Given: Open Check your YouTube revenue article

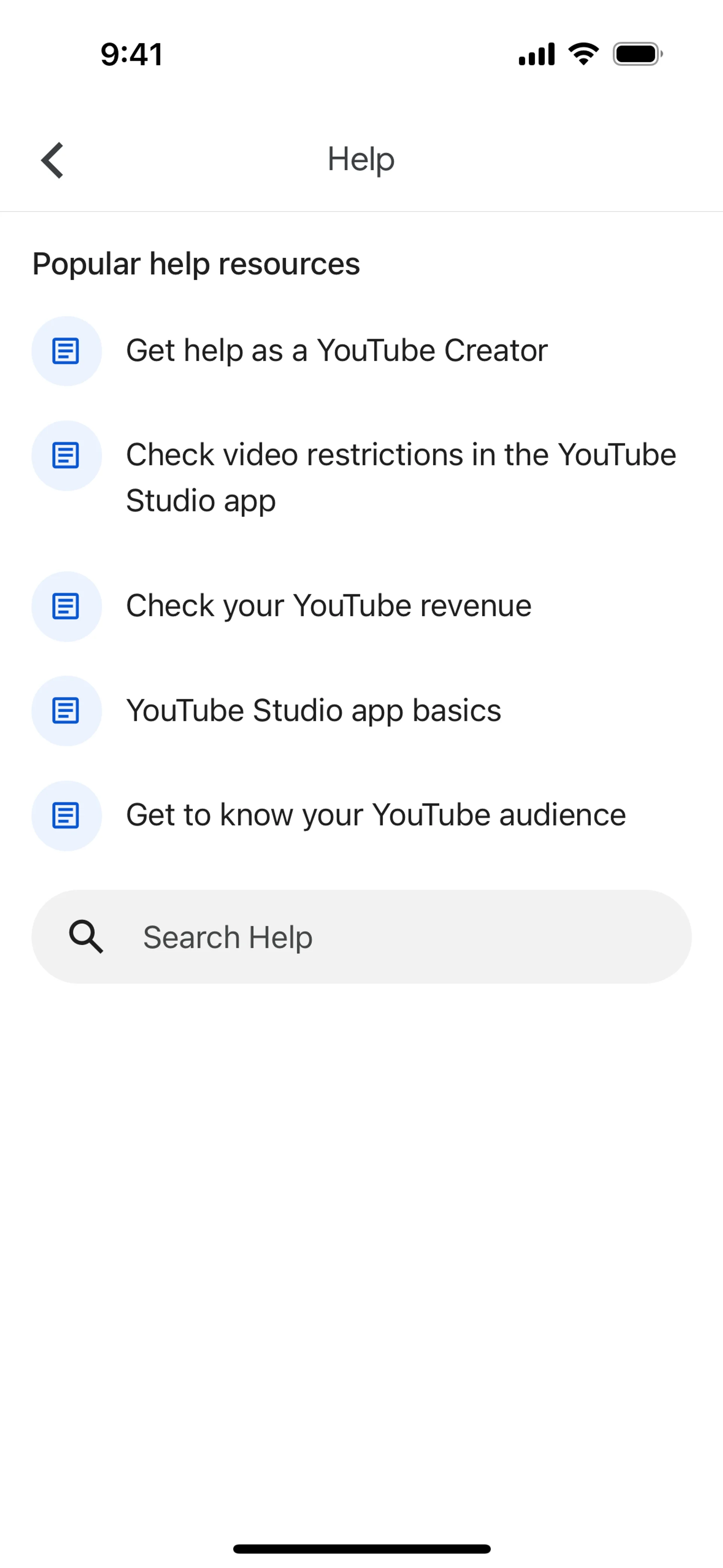Looking at the screenshot, I should pos(329,606).
